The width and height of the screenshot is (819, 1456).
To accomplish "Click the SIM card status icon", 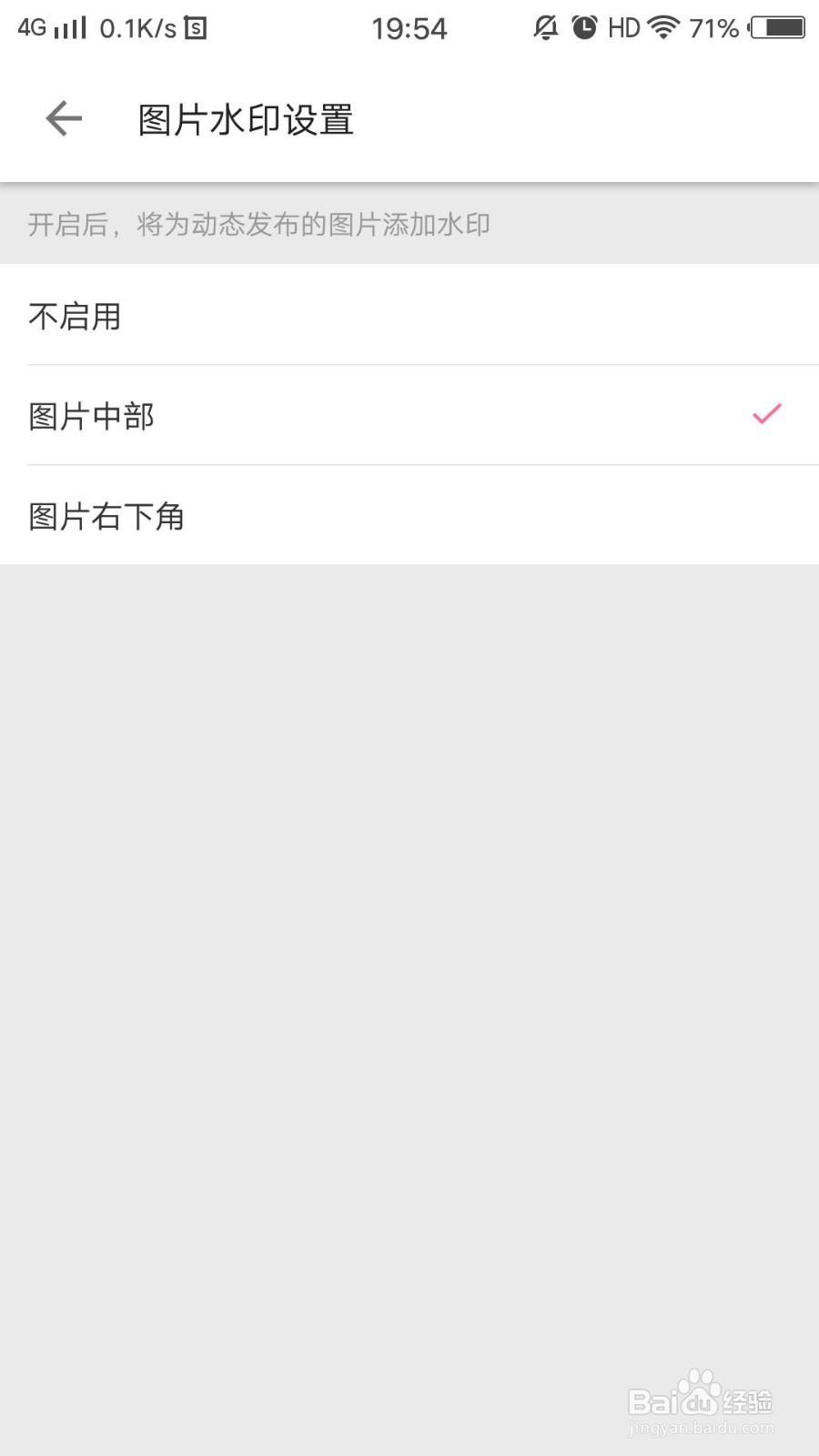I will coord(196,26).
